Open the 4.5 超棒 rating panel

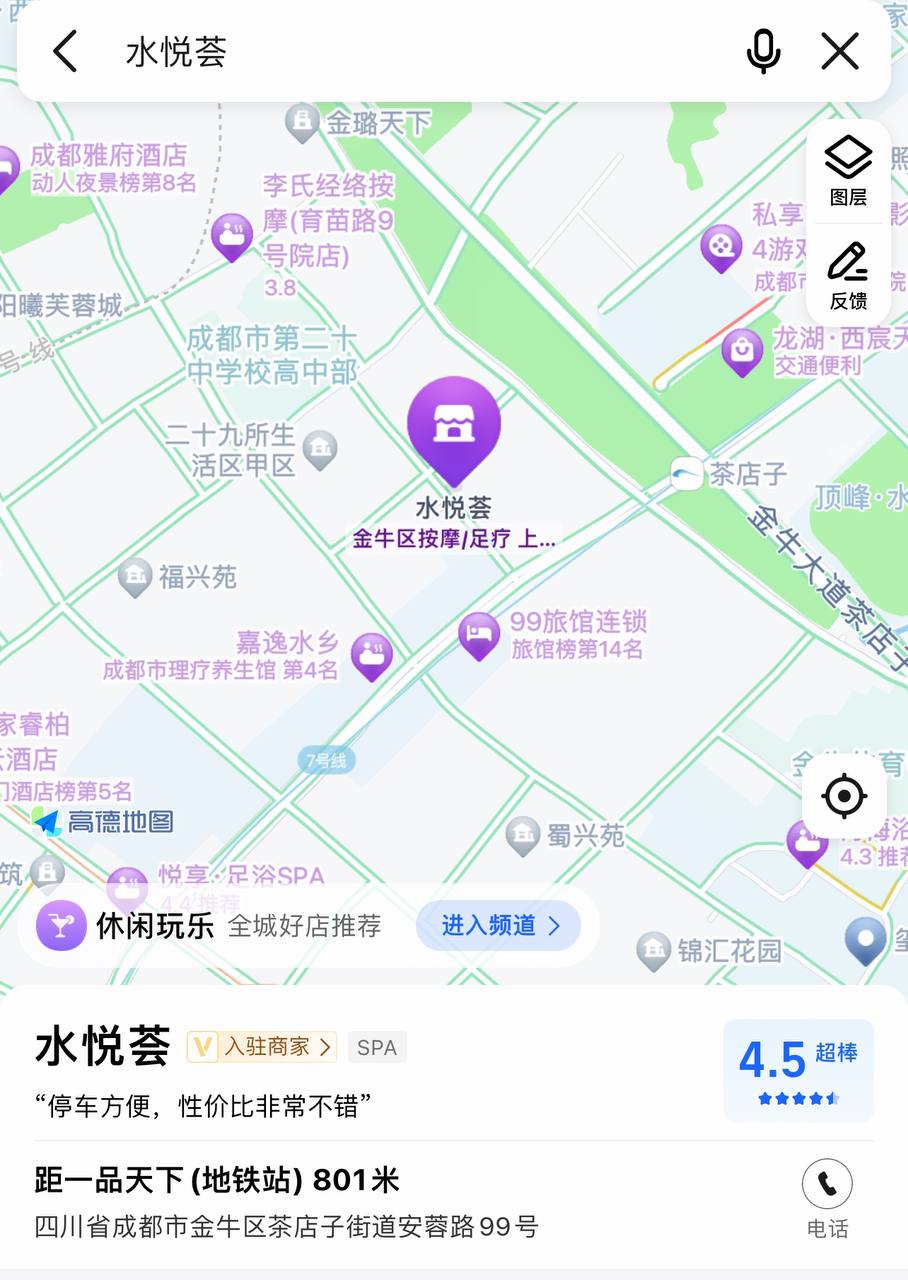797,1070
